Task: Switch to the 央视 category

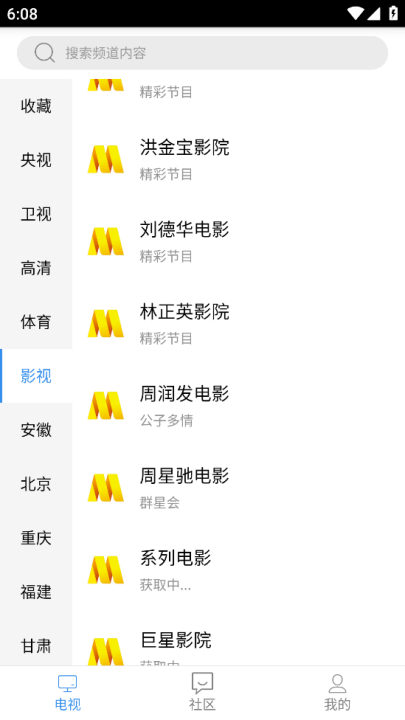Action: click(x=36, y=160)
